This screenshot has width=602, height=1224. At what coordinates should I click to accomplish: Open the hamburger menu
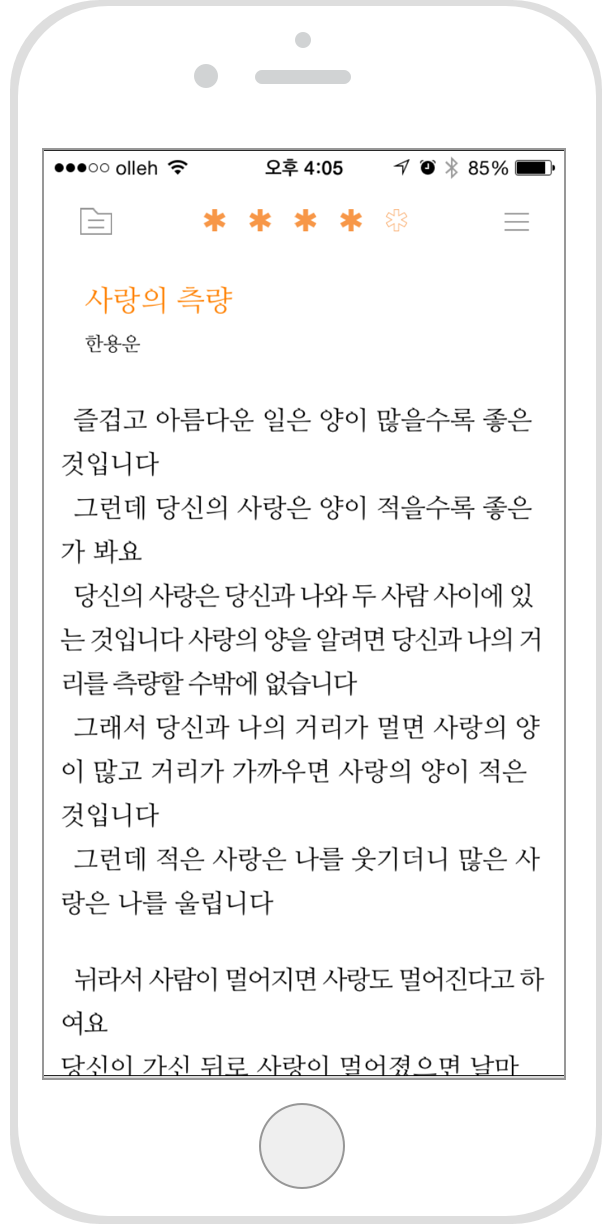[516, 222]
